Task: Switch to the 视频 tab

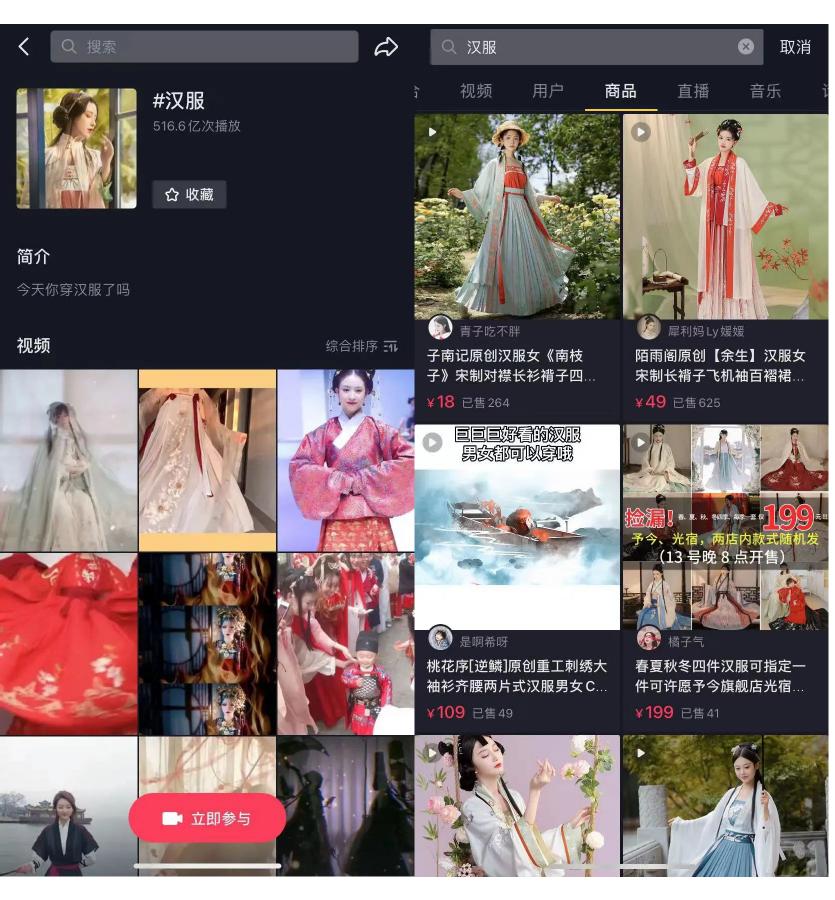Action: tap(476, 91)
